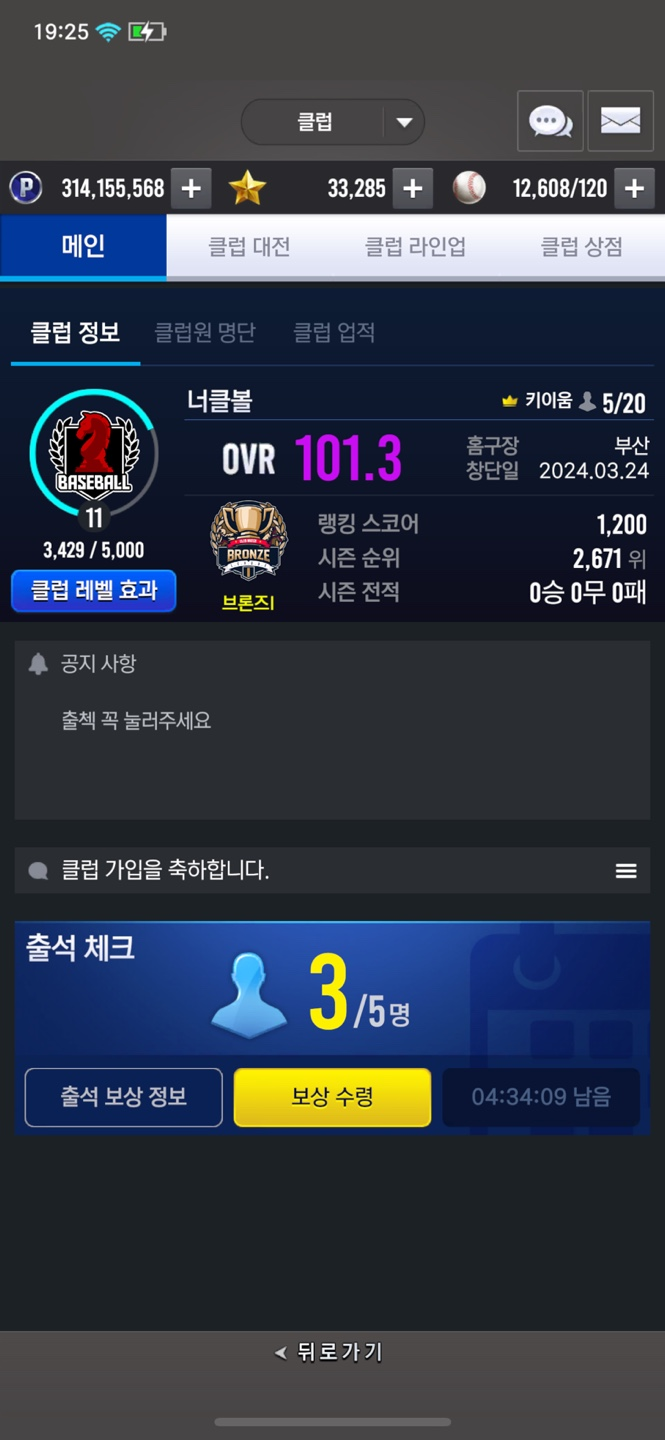Expand the club chat log menu

(x=626, y=871)
